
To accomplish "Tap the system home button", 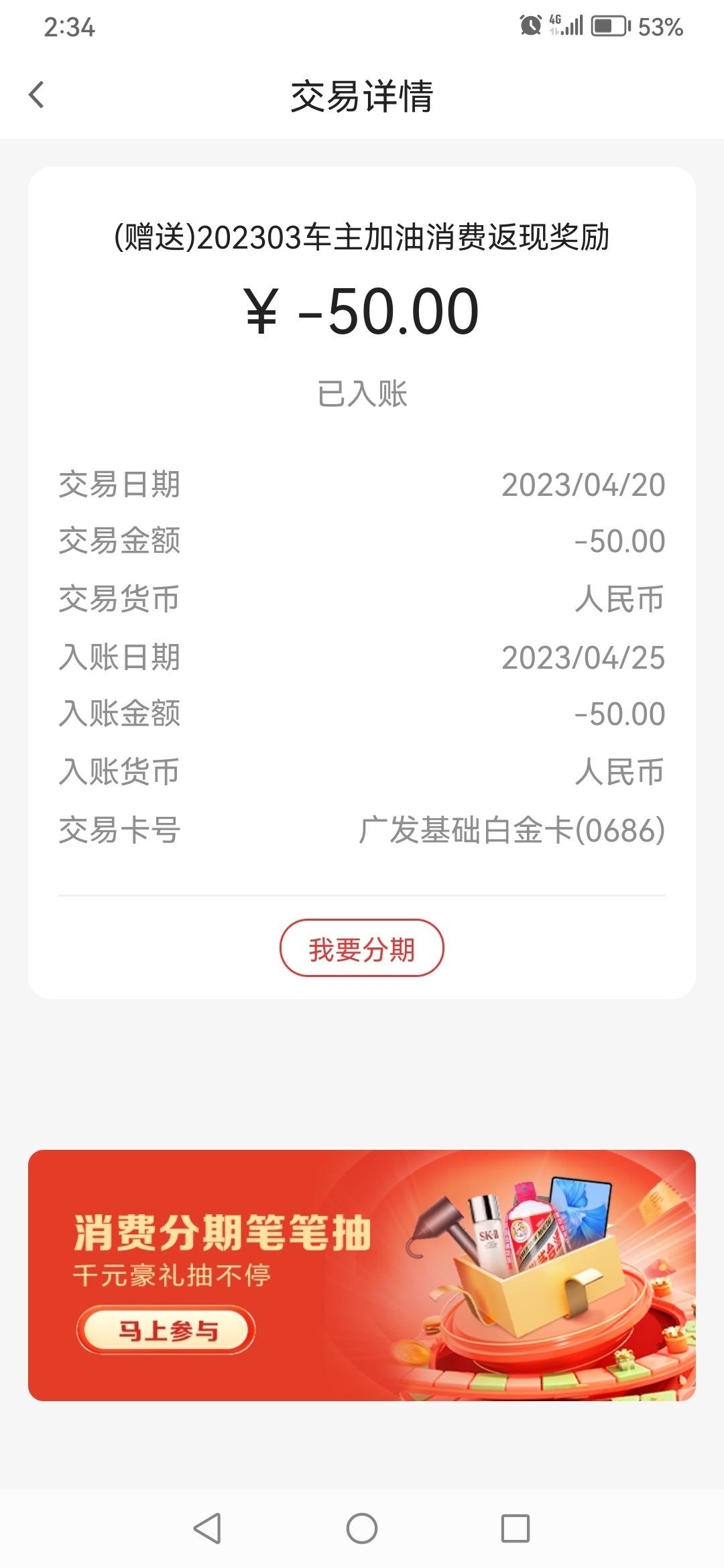I will tap(362, 1529).
